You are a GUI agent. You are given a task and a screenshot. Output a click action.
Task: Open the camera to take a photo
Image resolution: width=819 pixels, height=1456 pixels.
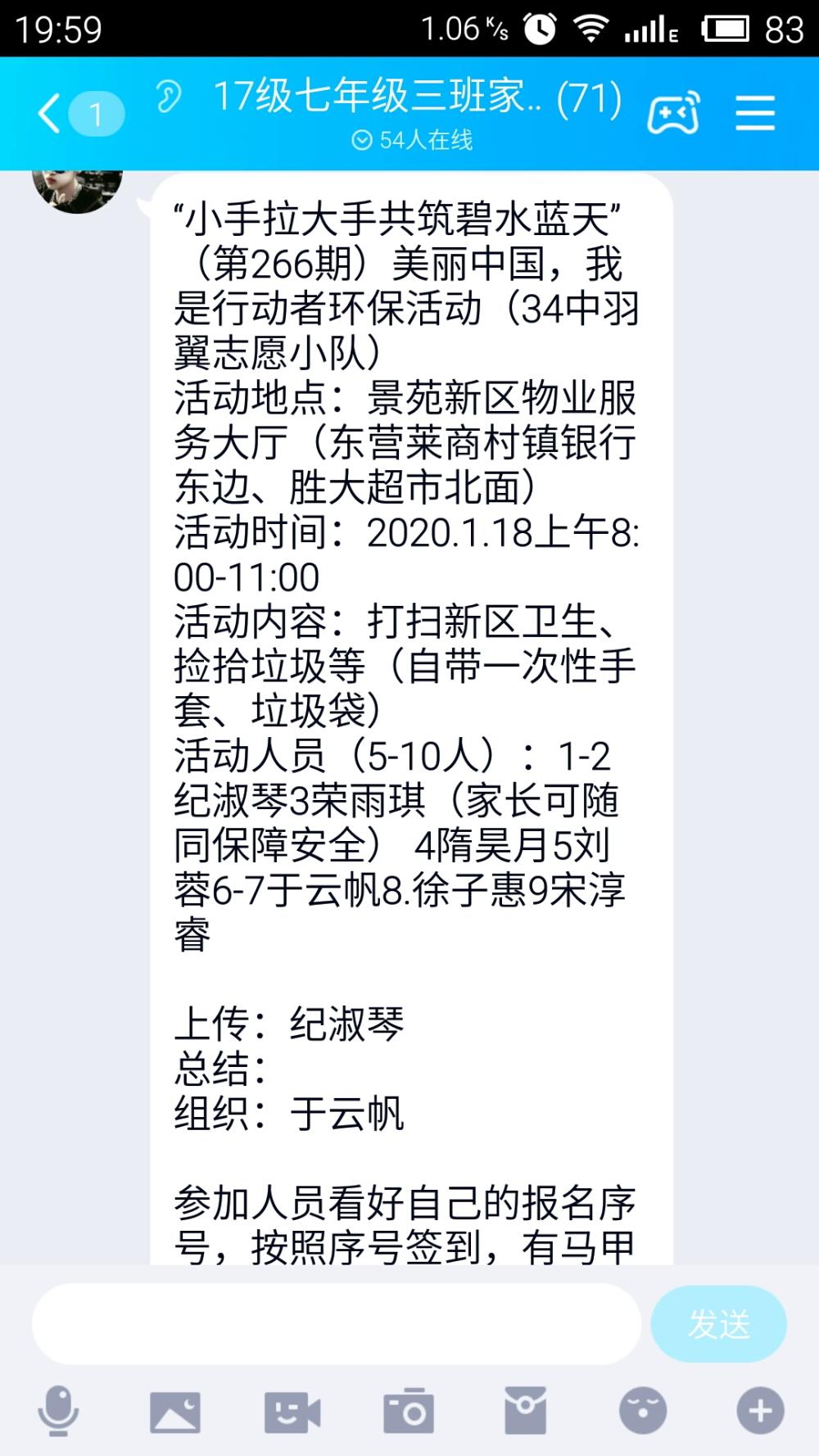[409, 1410]
